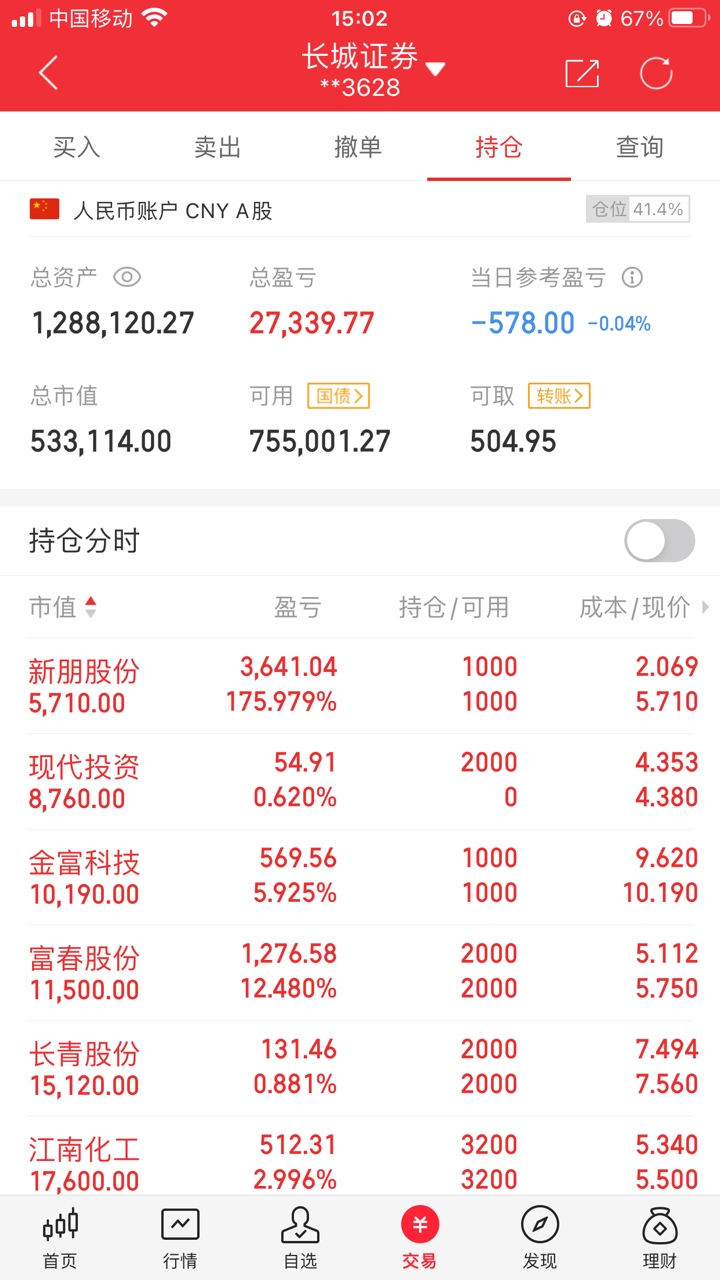Switch to the 理财 tab
The image size is (720, 1280).
coord(660,1239)
